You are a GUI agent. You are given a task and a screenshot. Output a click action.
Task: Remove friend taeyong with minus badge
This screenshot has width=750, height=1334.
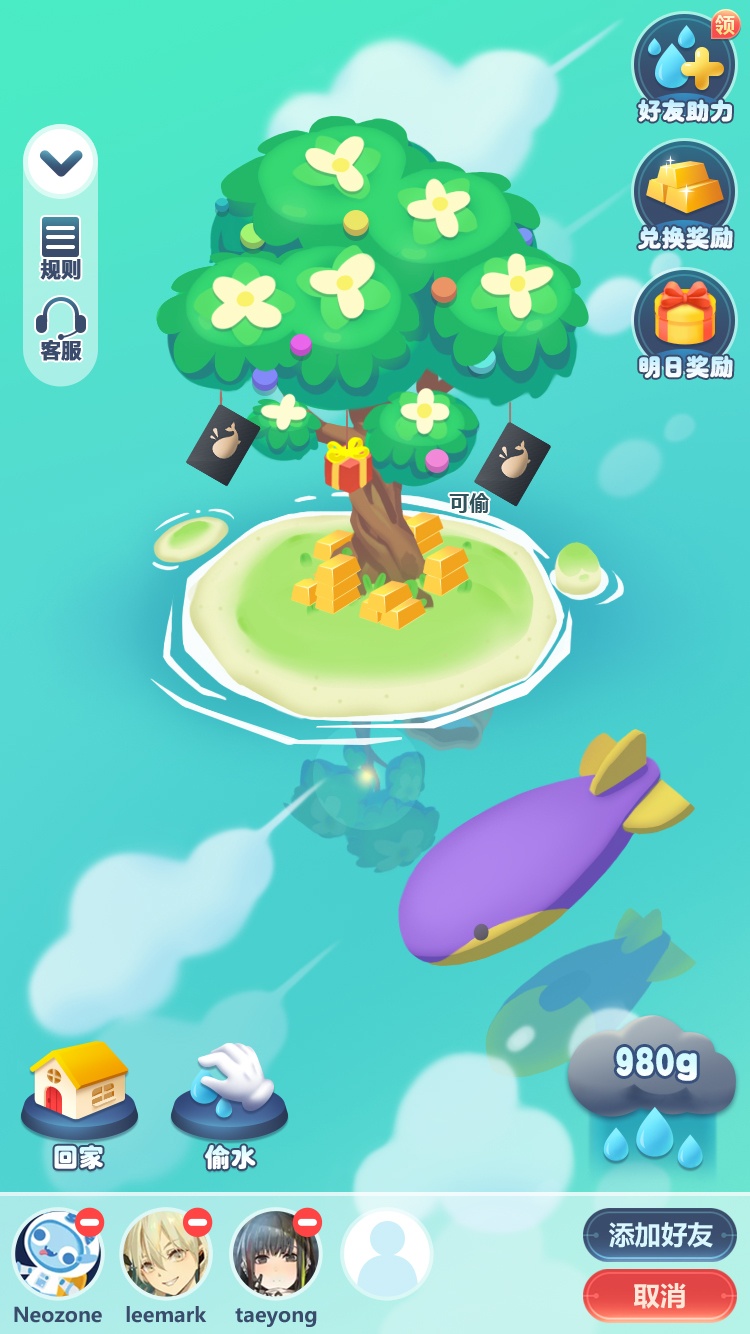click(x=306, y=1222)
